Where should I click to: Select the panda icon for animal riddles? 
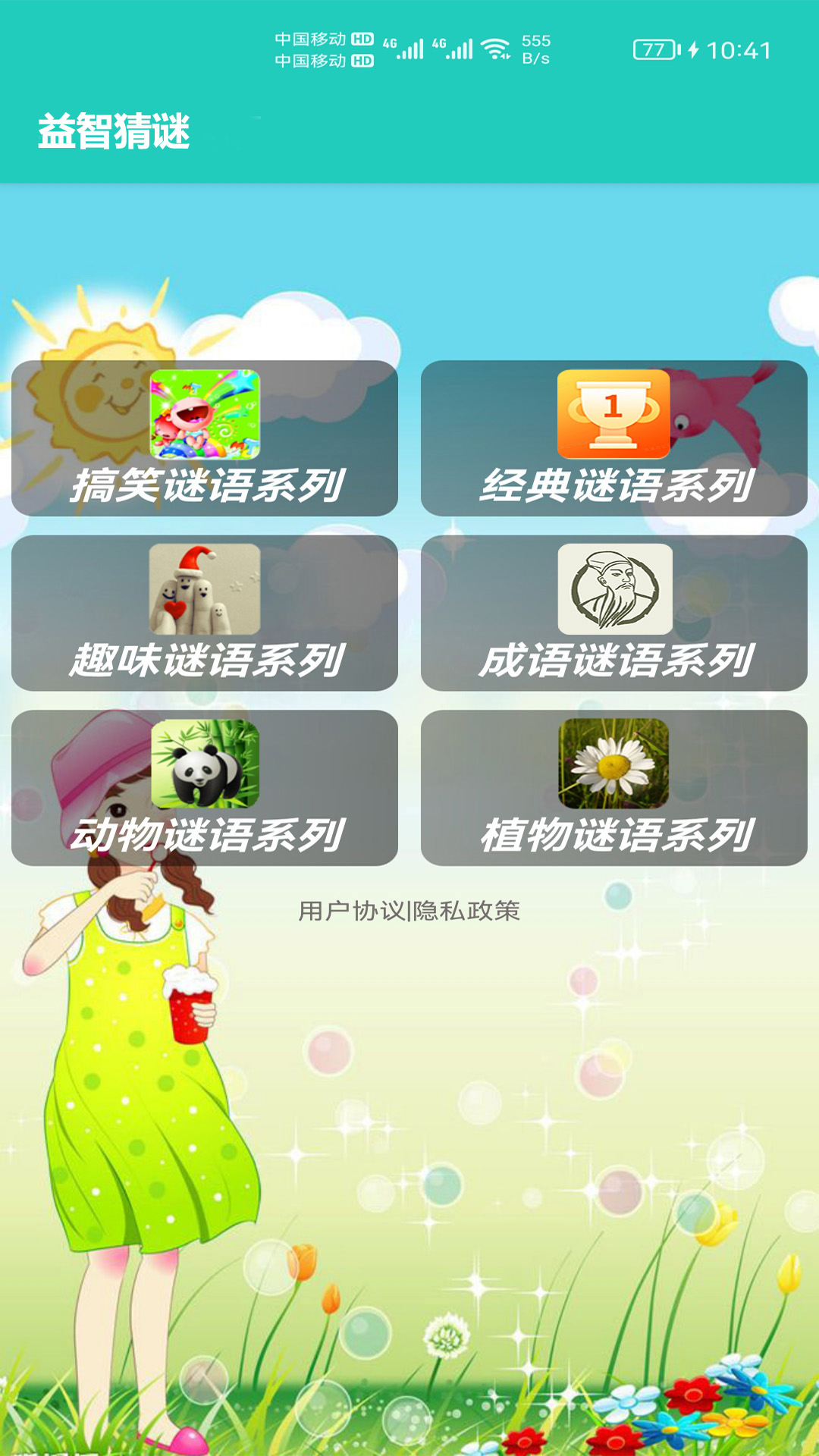[206, 767]
